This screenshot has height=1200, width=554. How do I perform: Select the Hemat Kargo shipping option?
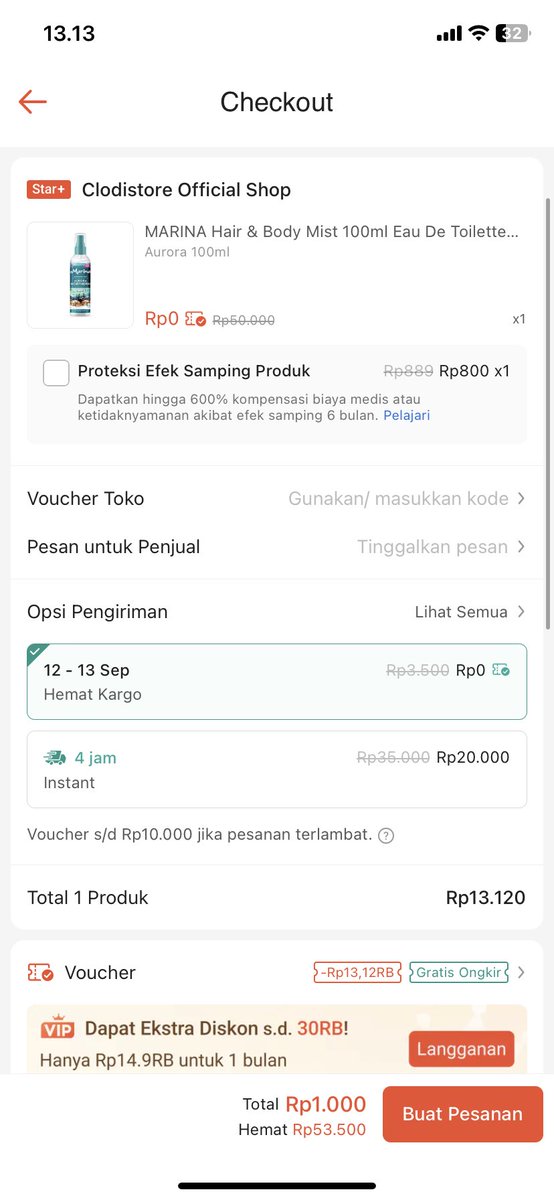click(277, 681)
